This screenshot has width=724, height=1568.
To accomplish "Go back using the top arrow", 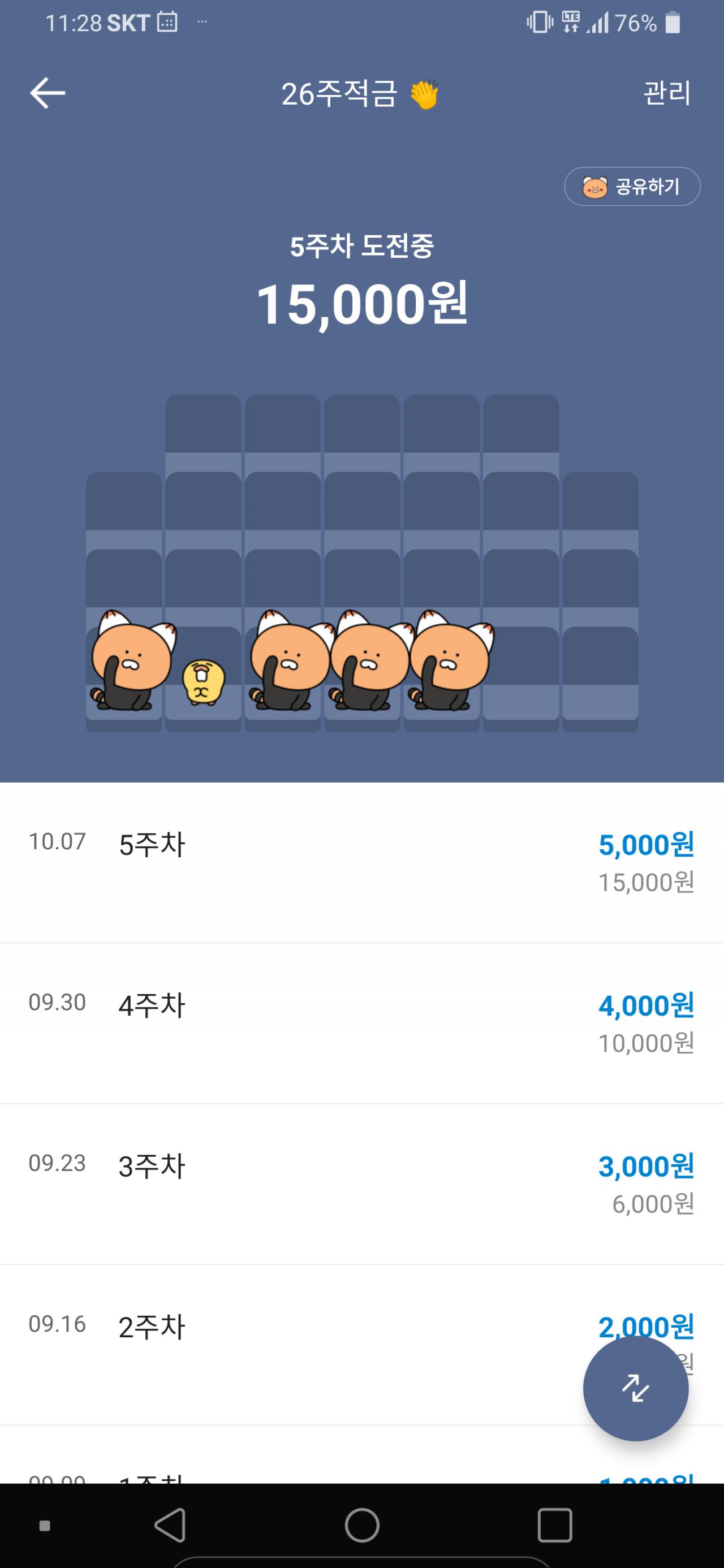I will (x=48, y=93).
